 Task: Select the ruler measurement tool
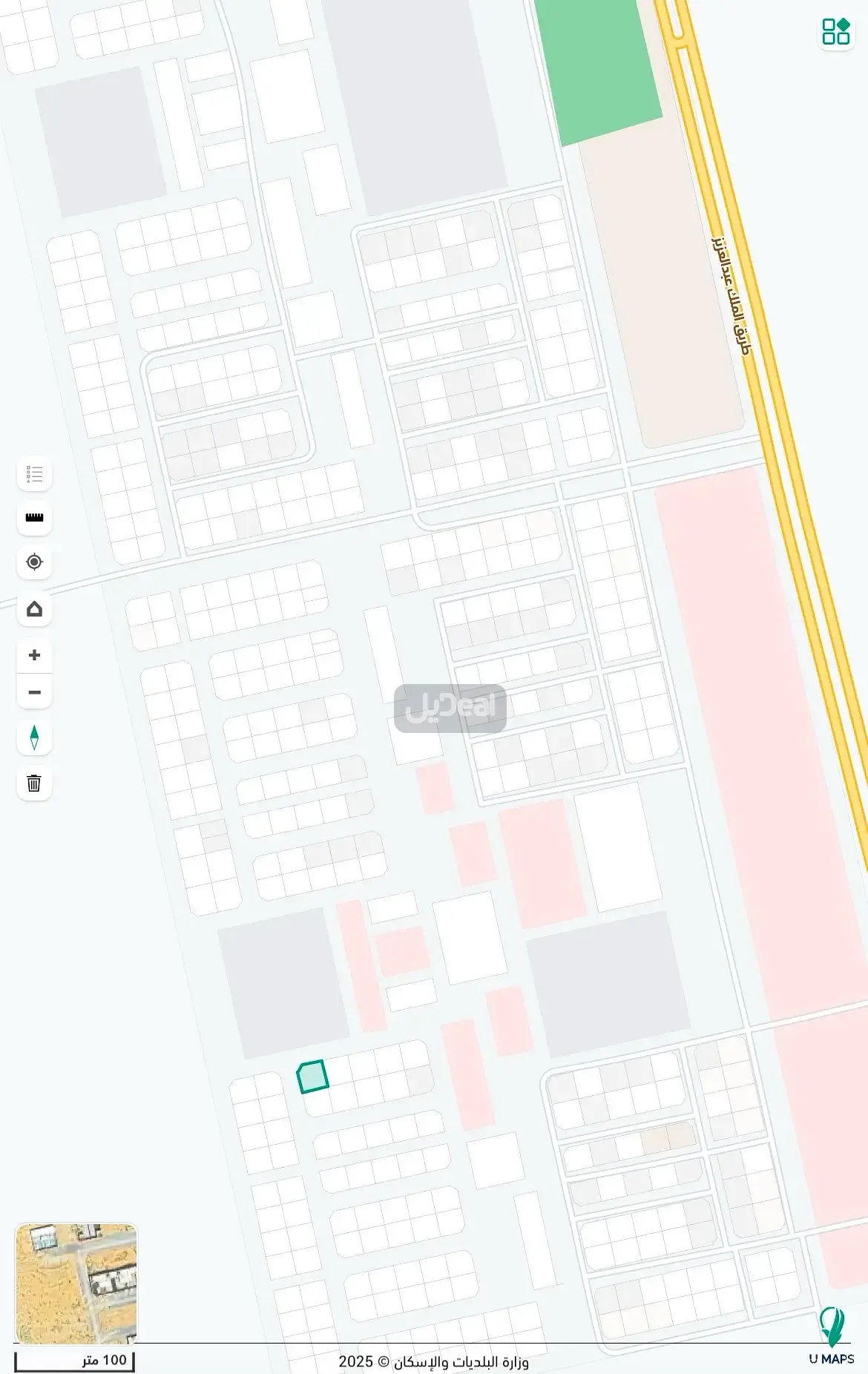33,519
